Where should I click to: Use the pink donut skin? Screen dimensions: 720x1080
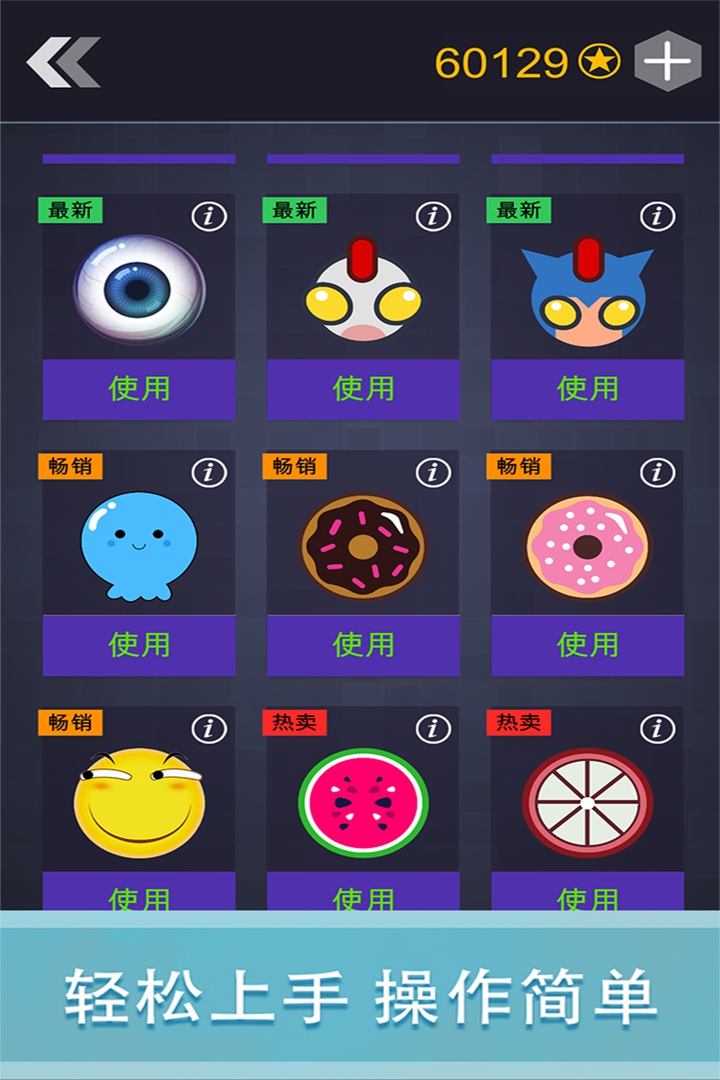point(587,644)
